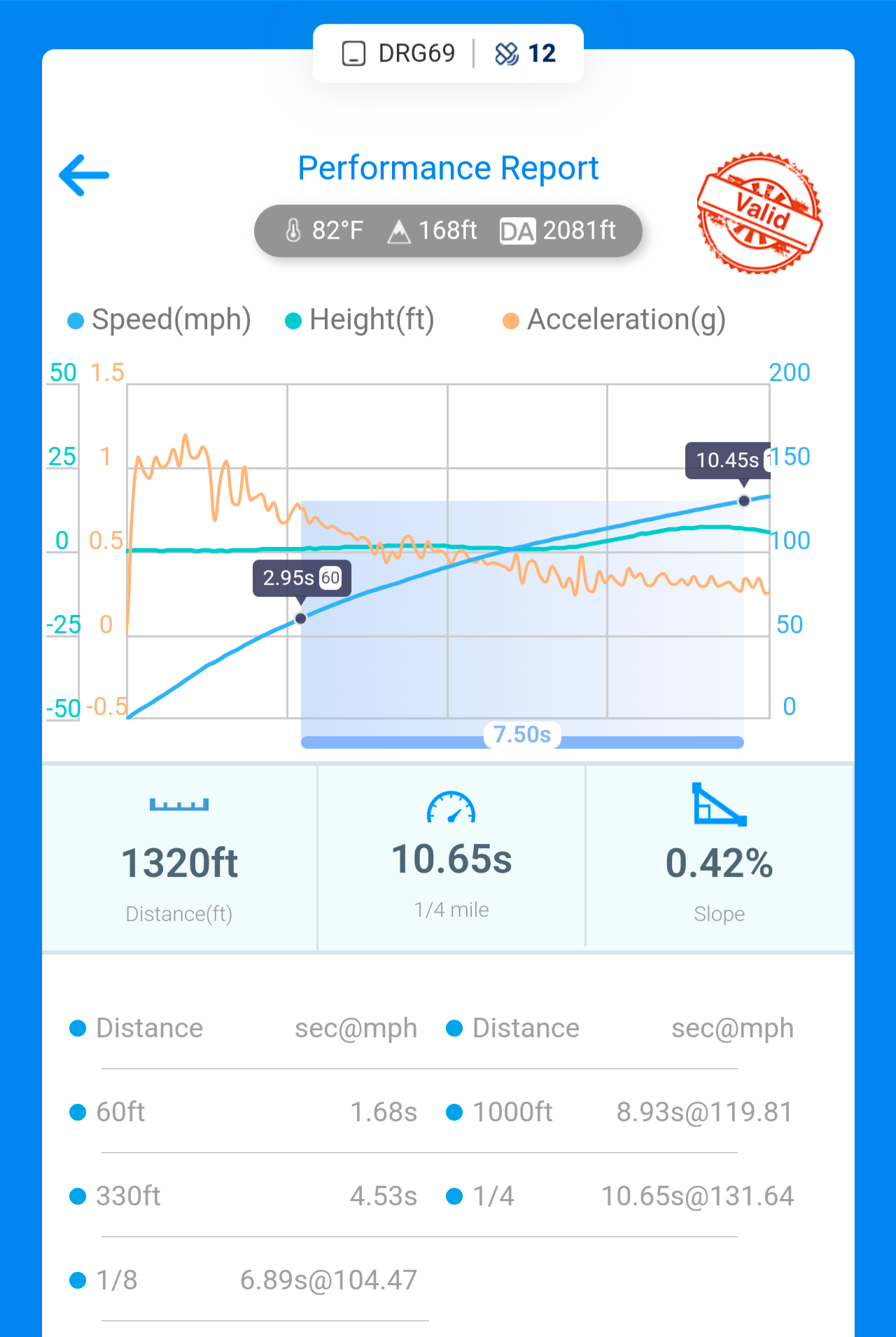Tap the 7.50s range bar under the chart

(x=522, y=737)
